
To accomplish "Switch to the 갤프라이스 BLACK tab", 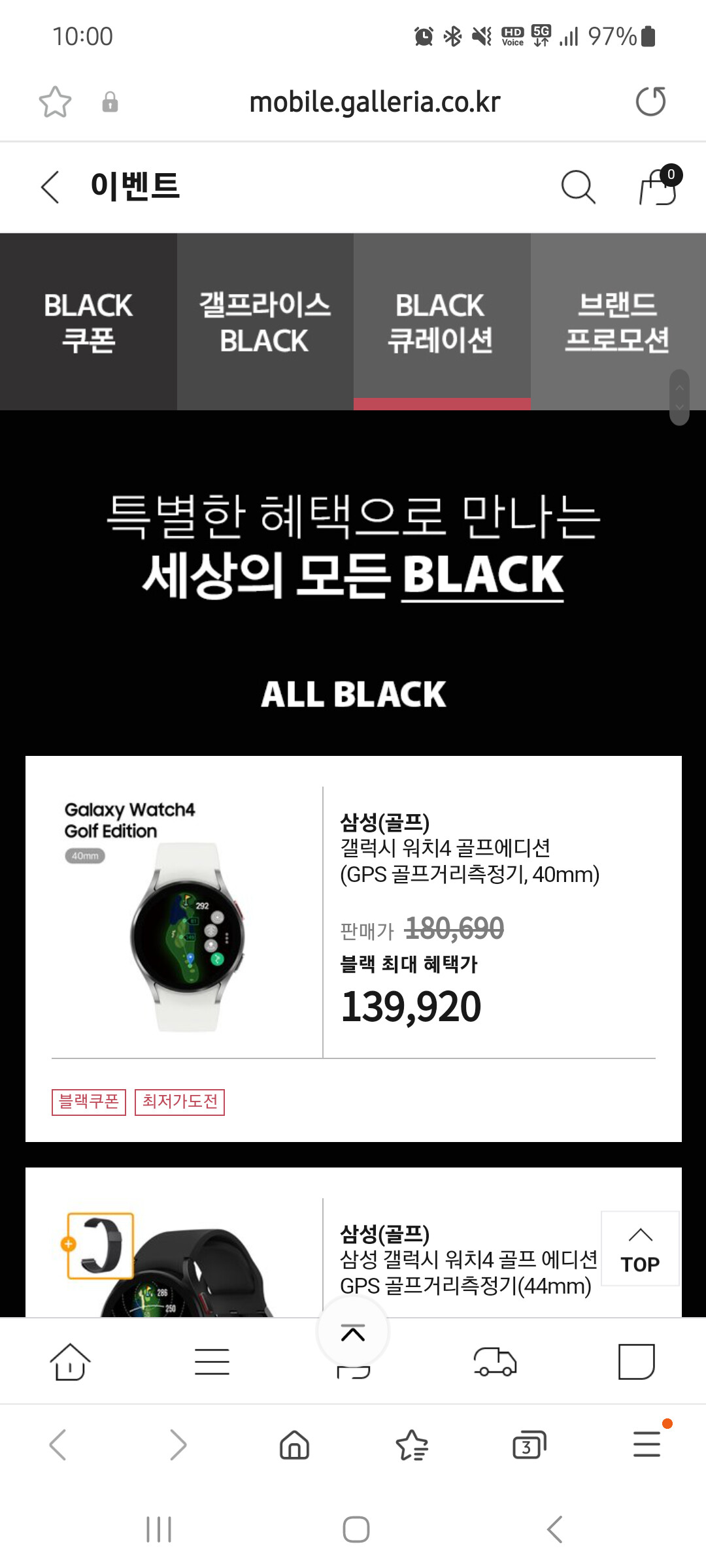I will coord(265,322).
